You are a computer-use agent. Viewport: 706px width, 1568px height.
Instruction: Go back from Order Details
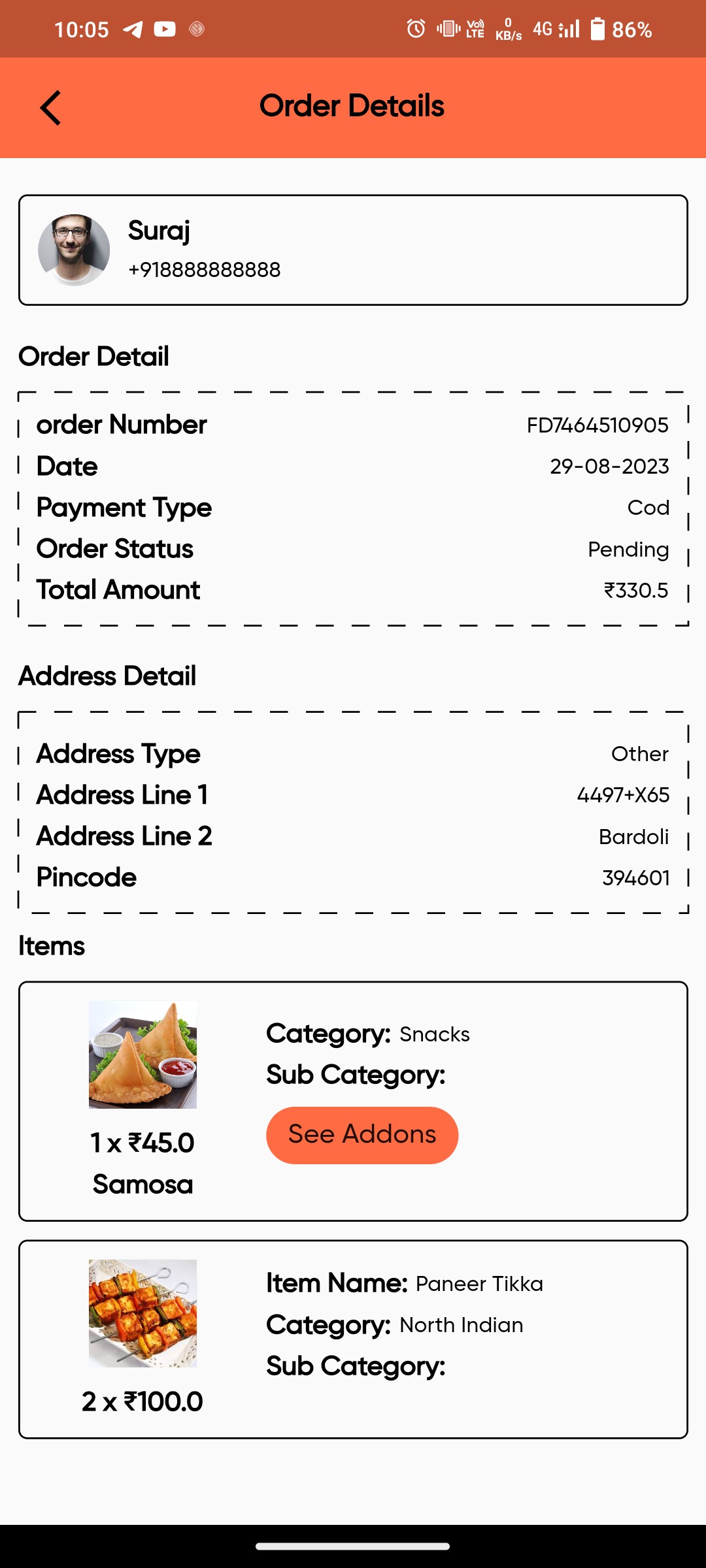point(50,108)
